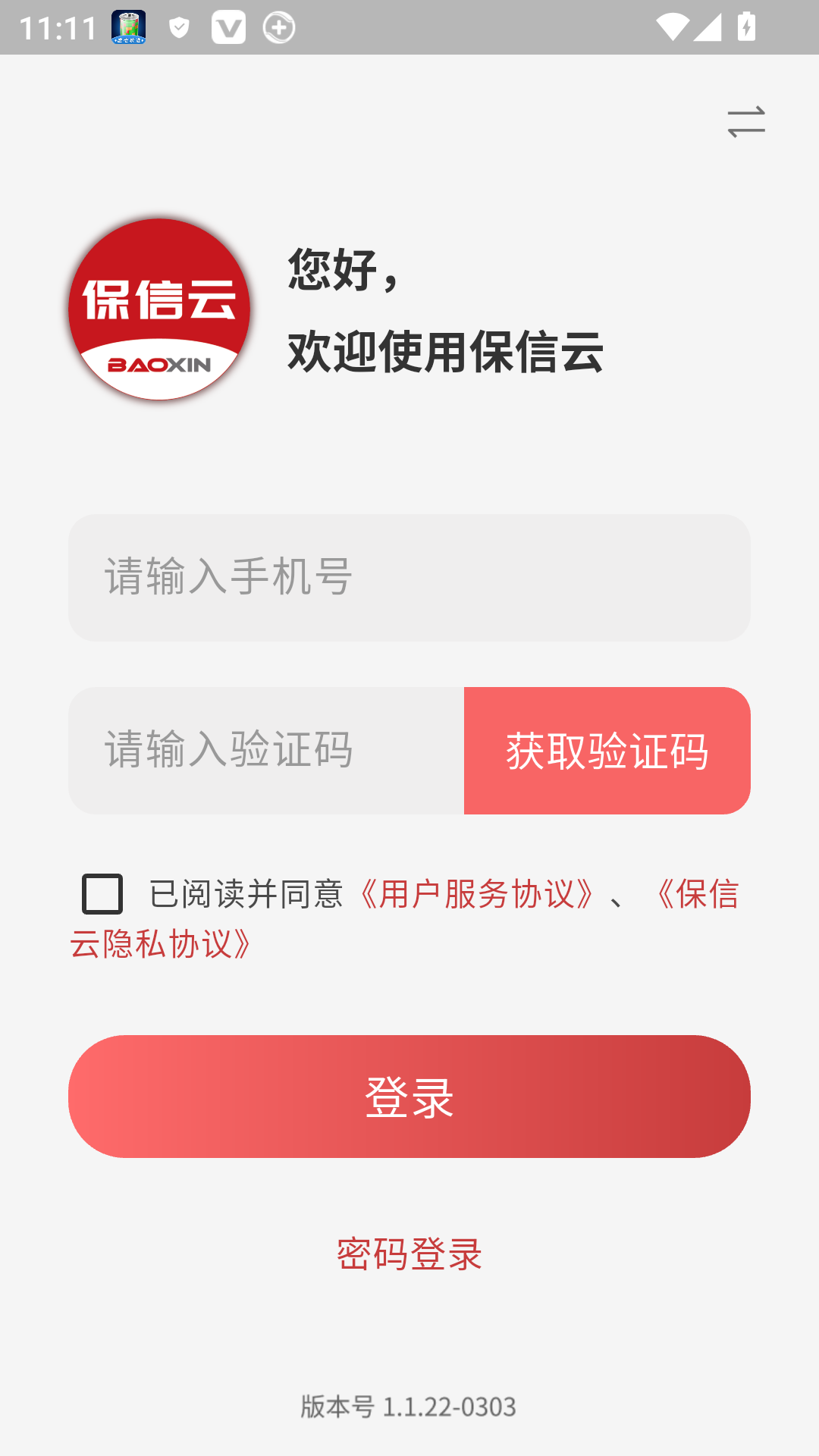
Task: Tap the 请输入手机号 phone number field
Action: pos(409,576)
